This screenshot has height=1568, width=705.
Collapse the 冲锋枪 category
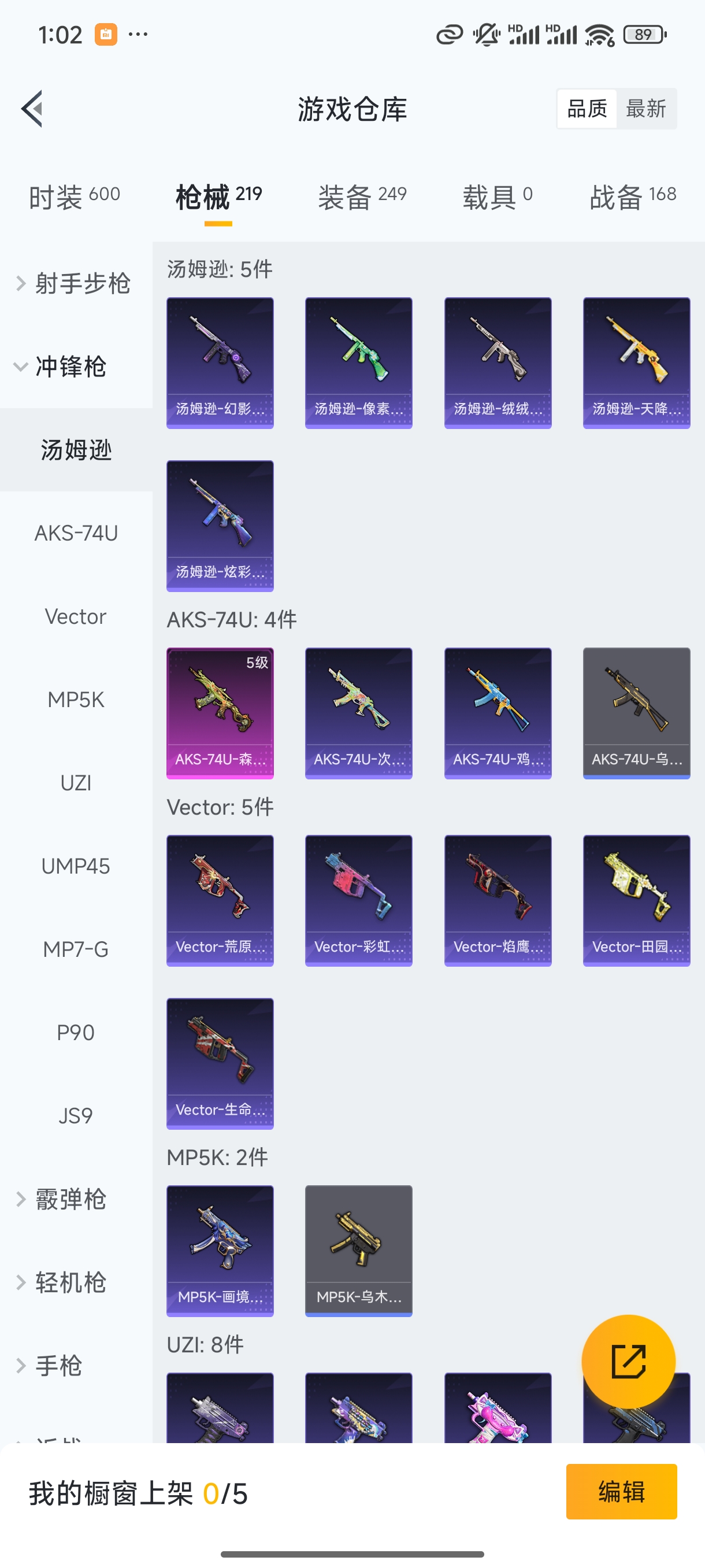pyautogui.click(x=61, y=367)
